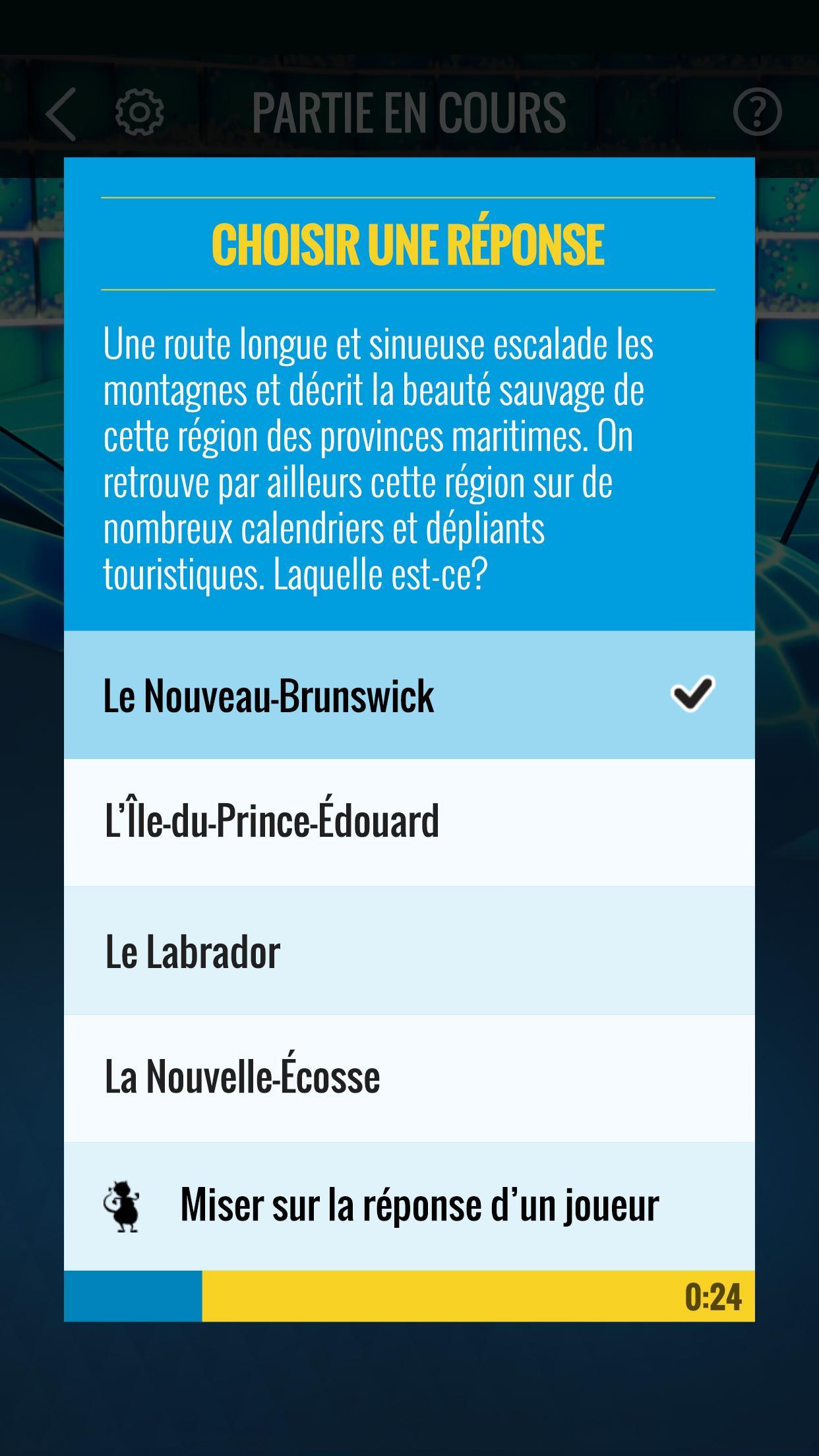
Task: Open the settings cog at top left
Action: pyautogui.click(x=139, y=111)
